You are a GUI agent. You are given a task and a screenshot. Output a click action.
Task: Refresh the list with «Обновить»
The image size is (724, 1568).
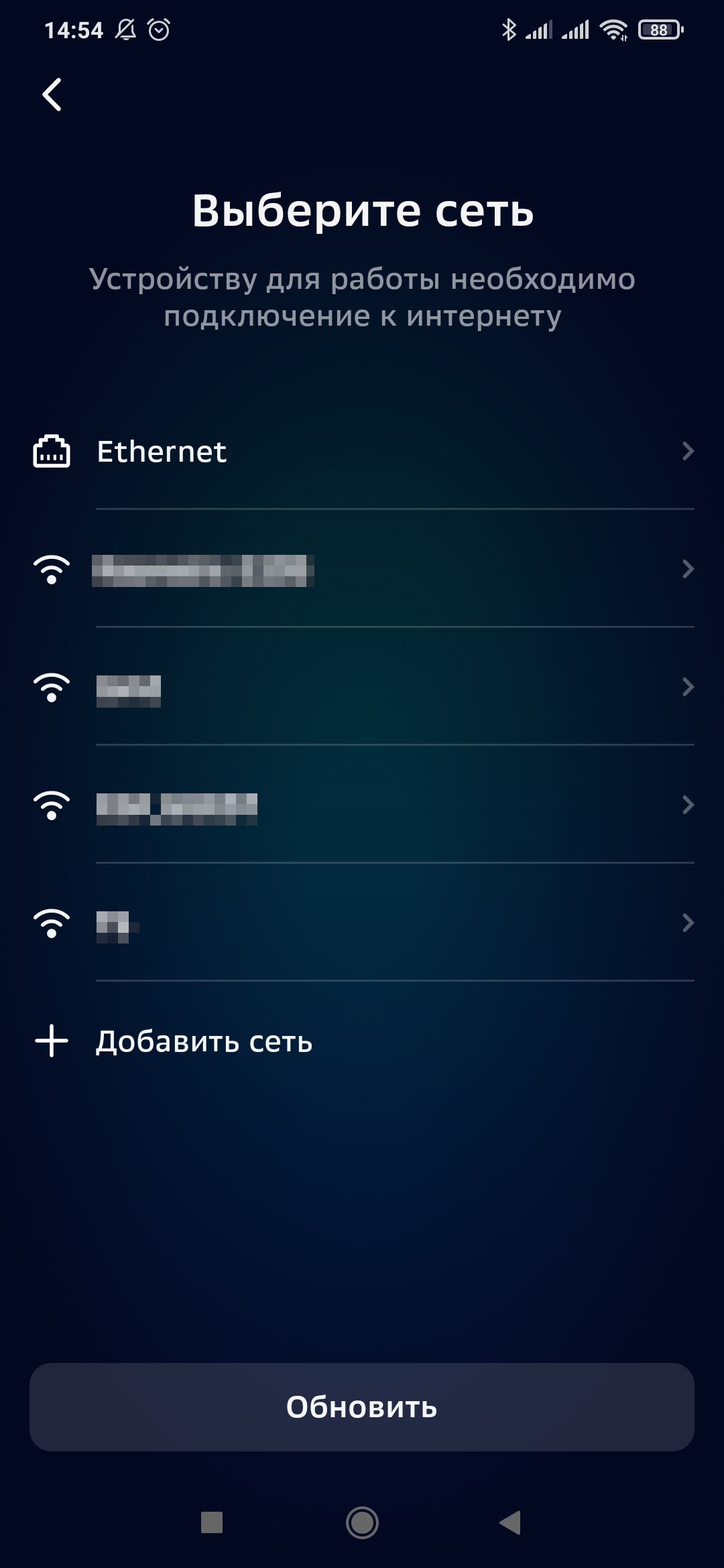click(362, 1407)
